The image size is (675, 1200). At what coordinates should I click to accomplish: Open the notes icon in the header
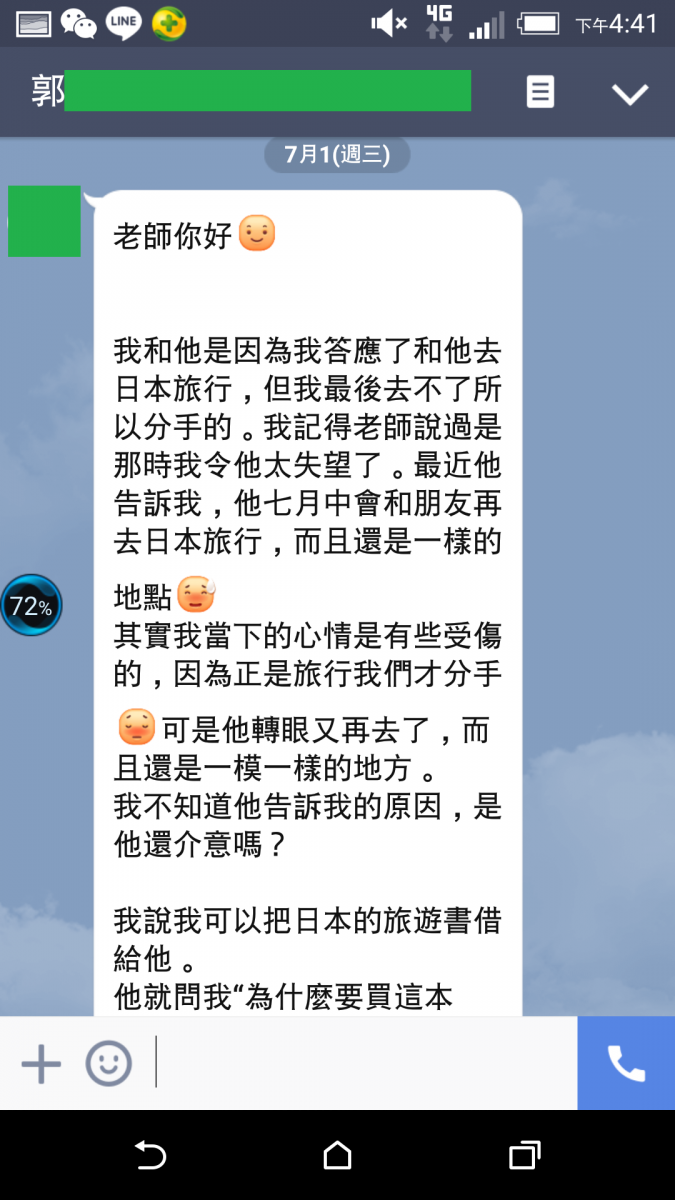(x=540, y=93)
